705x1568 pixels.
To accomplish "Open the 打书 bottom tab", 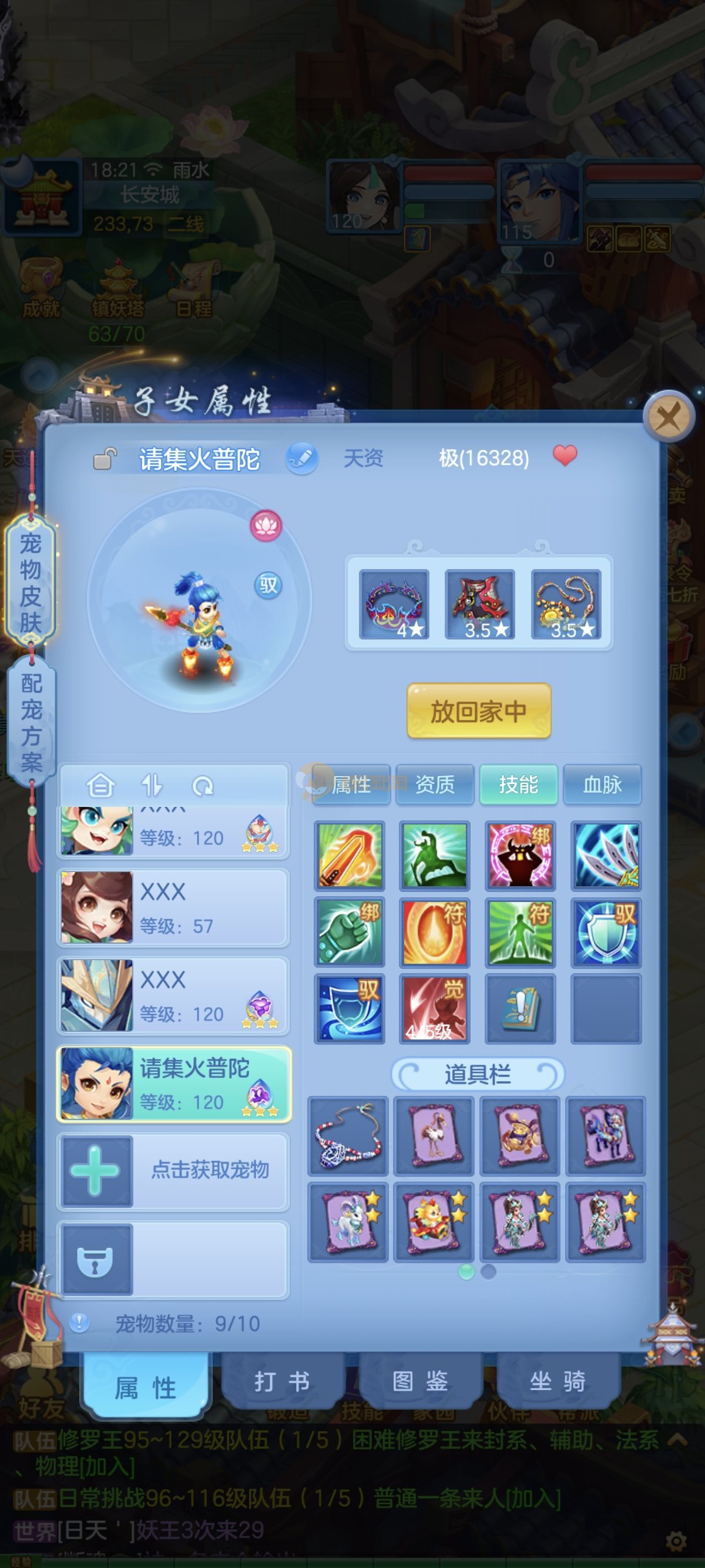I will (x=282, y=1382).
